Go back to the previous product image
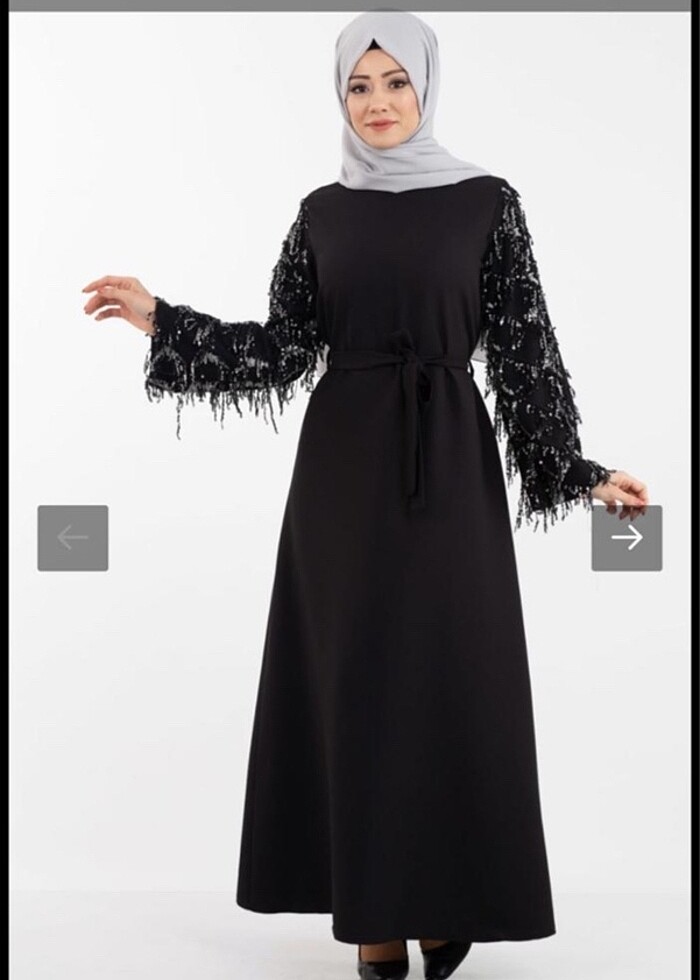The width and height of the screenshot is (700, 980). [73, 538]
